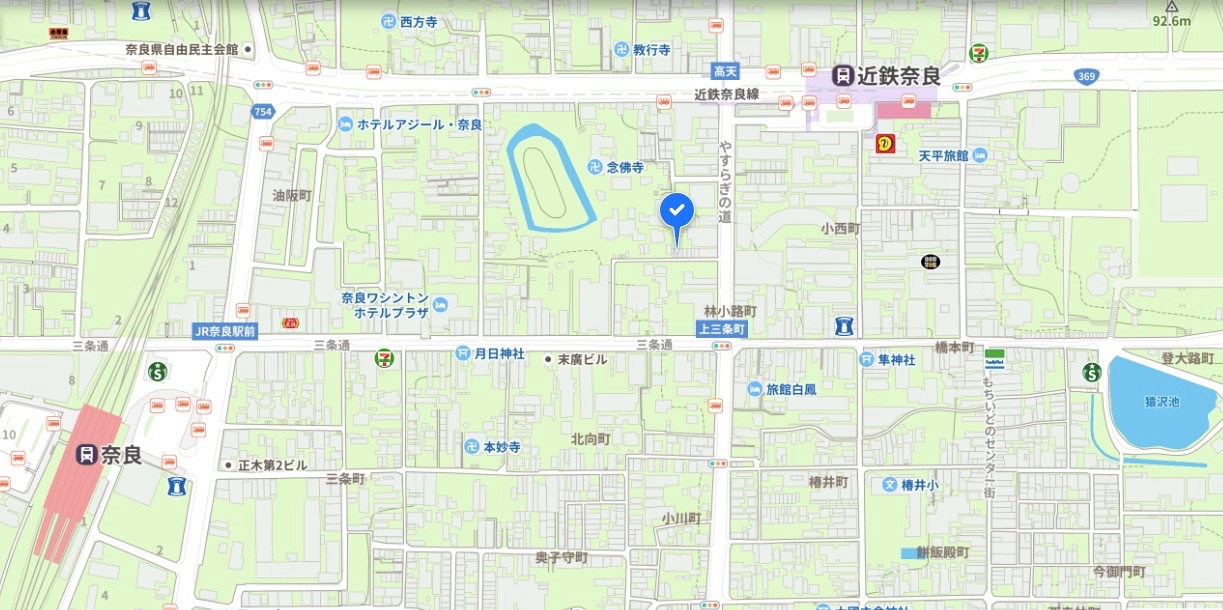This screenshot has width=1223, height=610.
Task: Select the 天平旅館 marker
Action: [x=979, y=155]
